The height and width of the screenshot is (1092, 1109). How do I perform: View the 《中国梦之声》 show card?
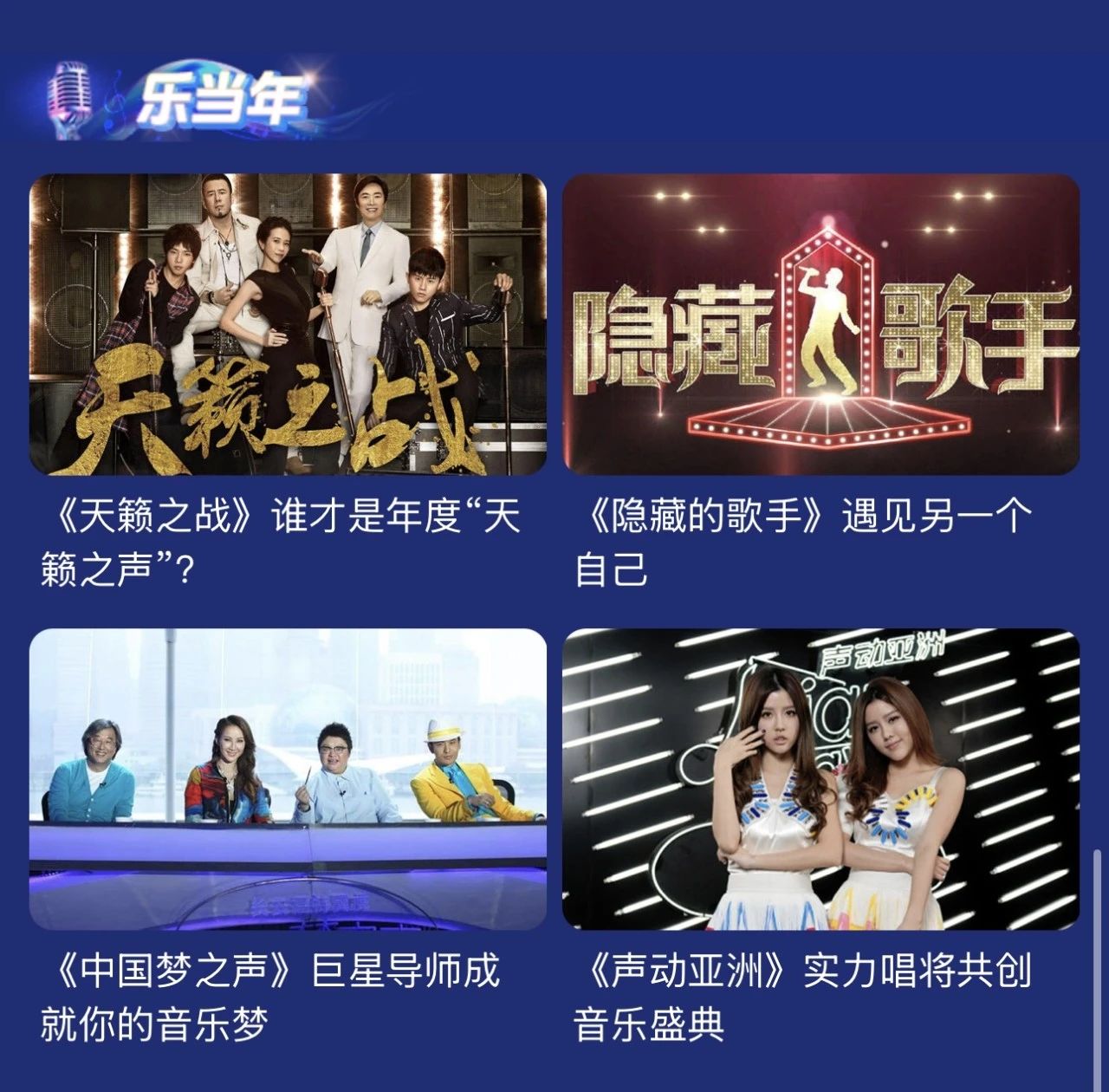(x=288, y=778)
